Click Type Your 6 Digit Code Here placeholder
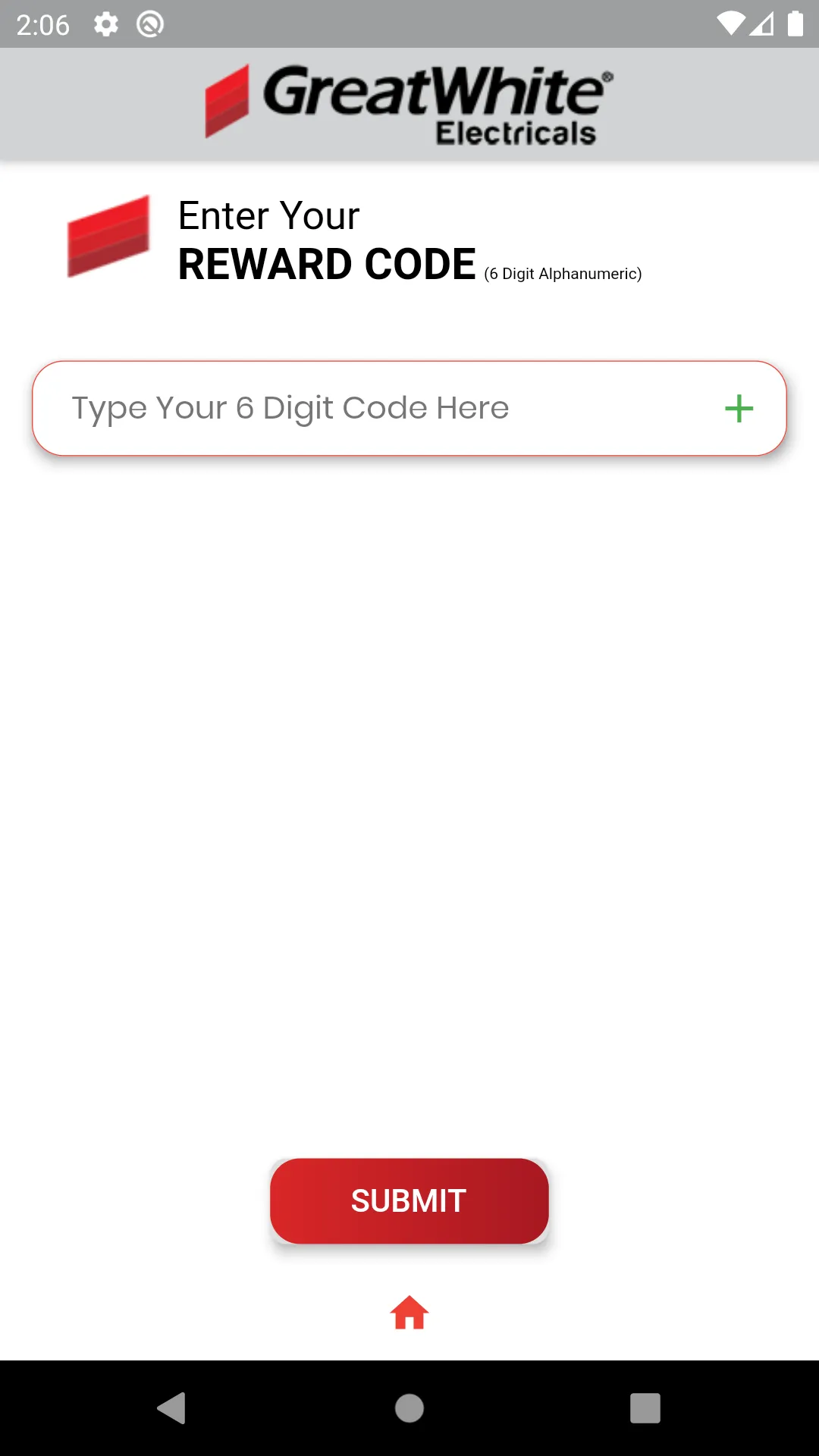 [290, 408]
